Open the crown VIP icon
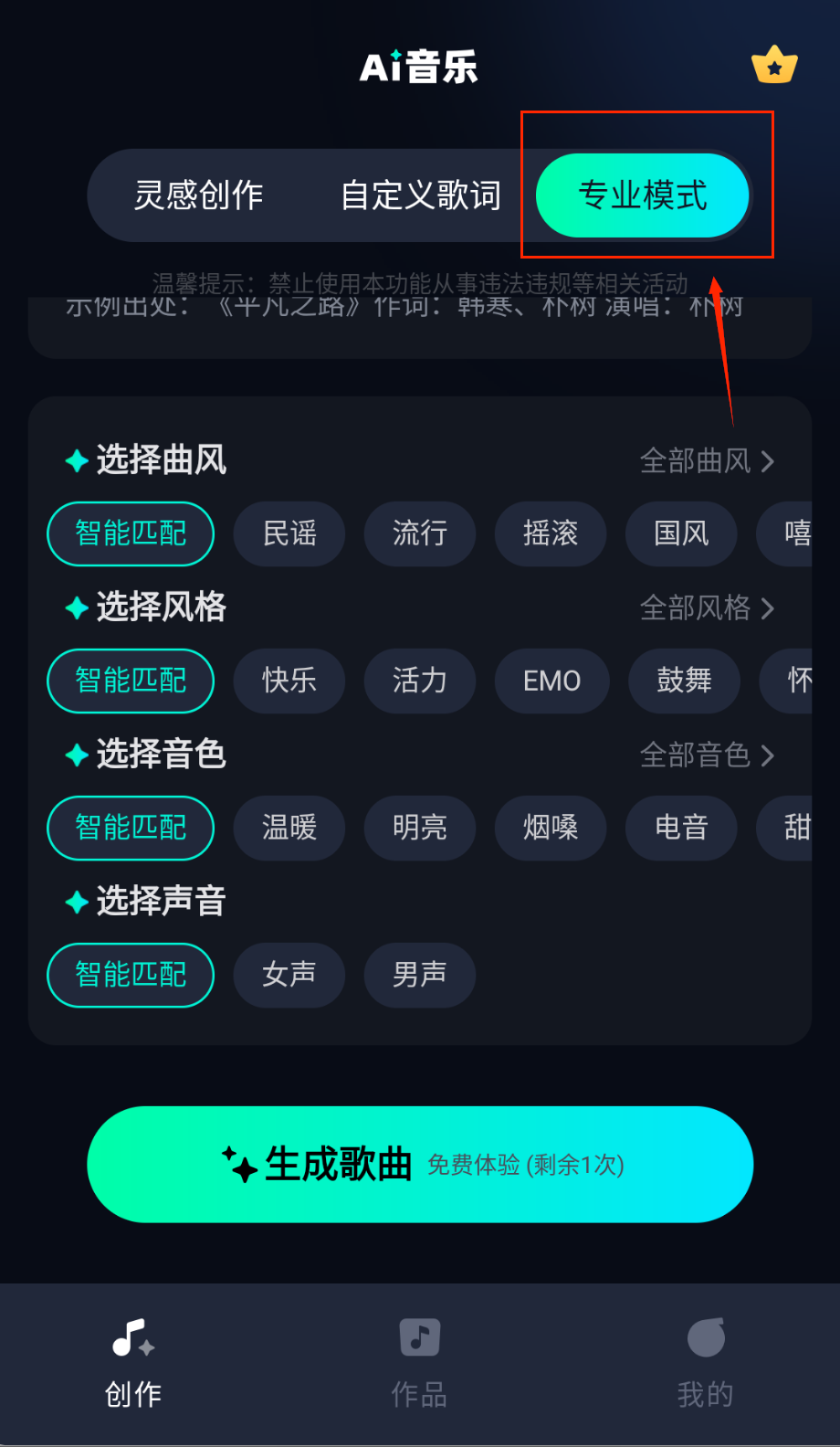Viewport: 840px width, 1447px height. point(774,65)
